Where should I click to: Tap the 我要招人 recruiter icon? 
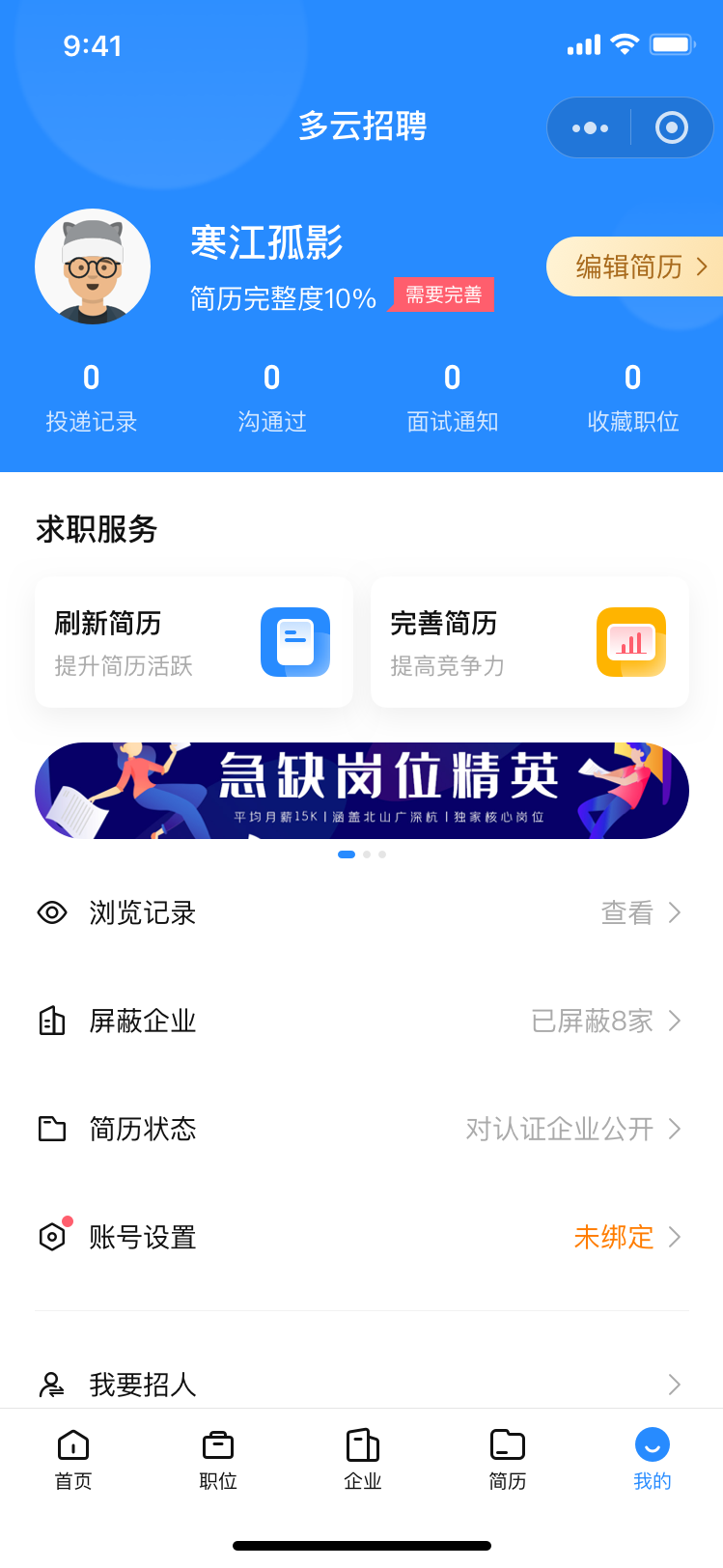pos(53,1385)
